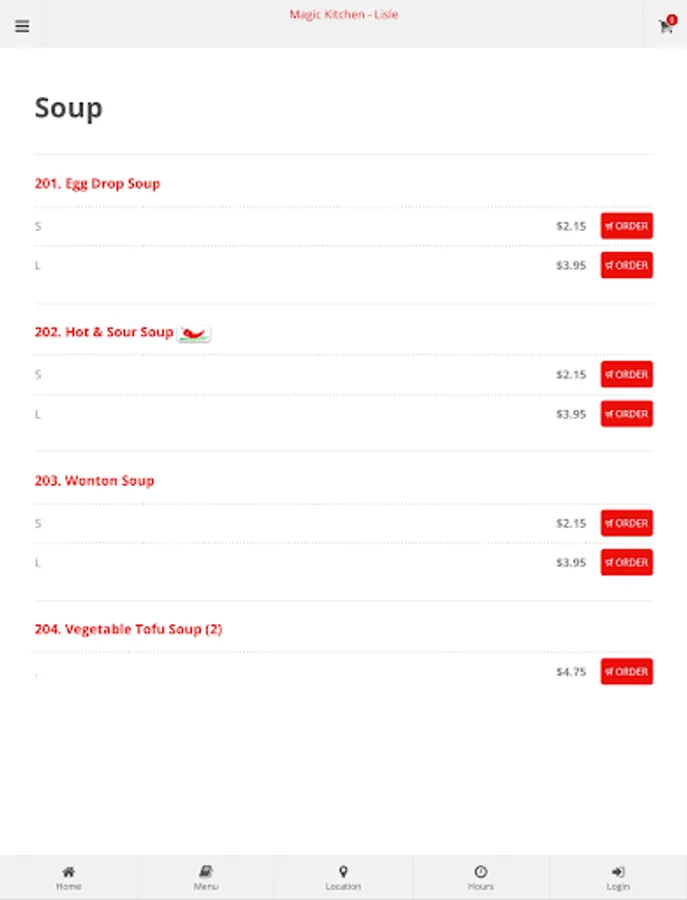Order small Wonton Soup
Screen dimensions: 687x900
[627, 523]
